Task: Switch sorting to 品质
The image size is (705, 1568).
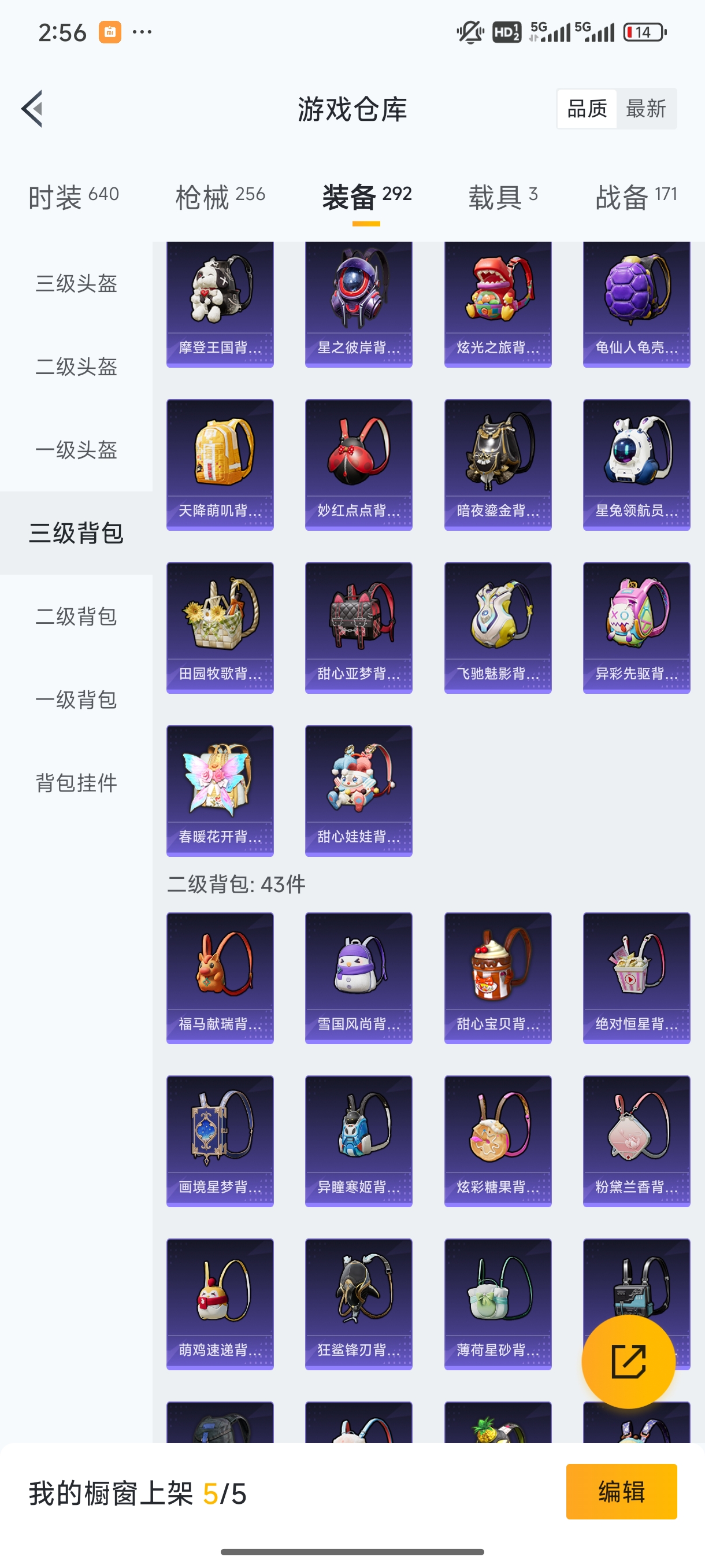Action: [x=587, y=108]
